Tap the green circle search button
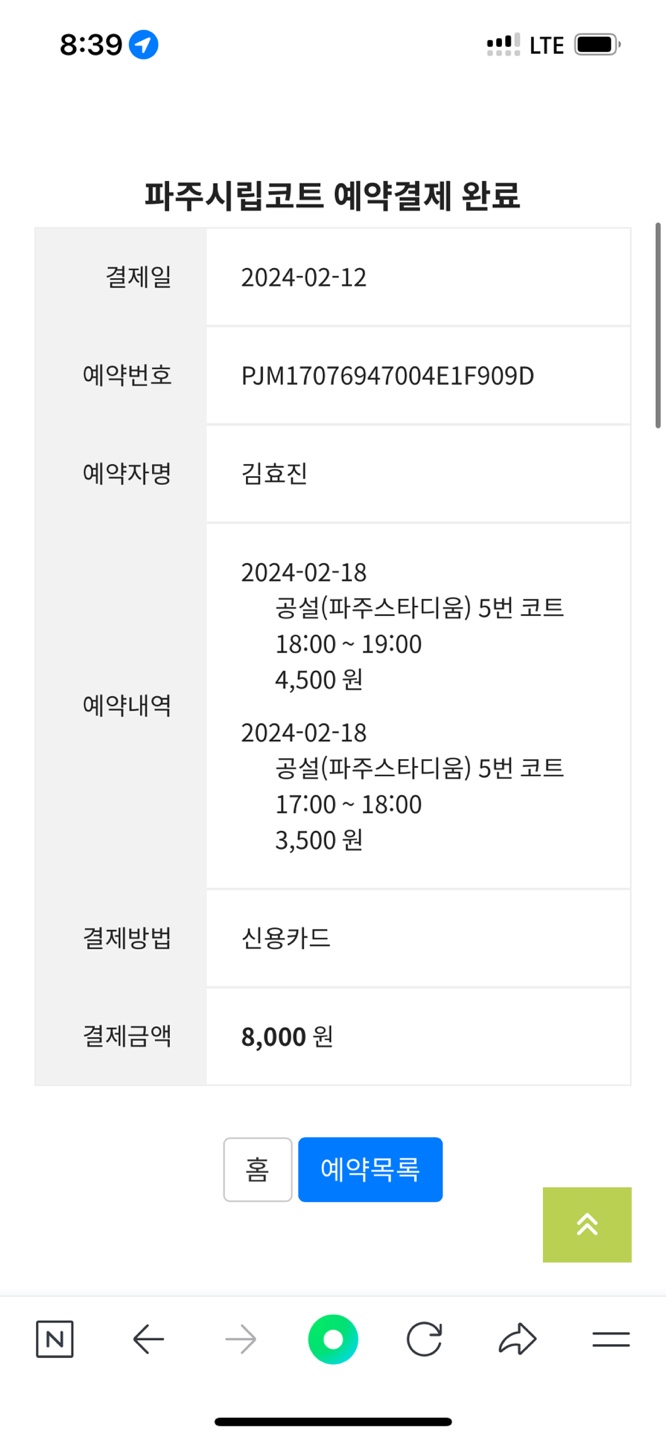Image resolution: width=666 pixels, height=1440 pixels. 333,1339
